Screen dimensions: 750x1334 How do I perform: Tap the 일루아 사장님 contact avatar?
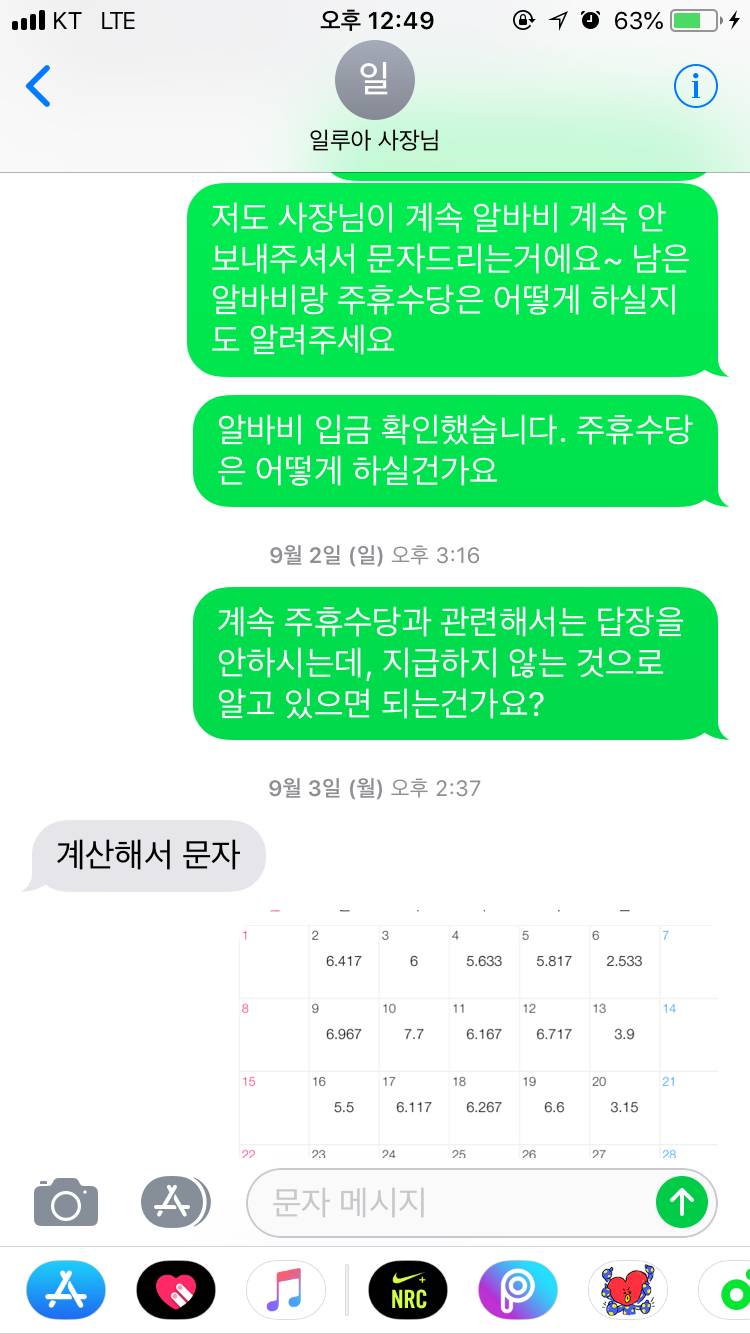375,80
